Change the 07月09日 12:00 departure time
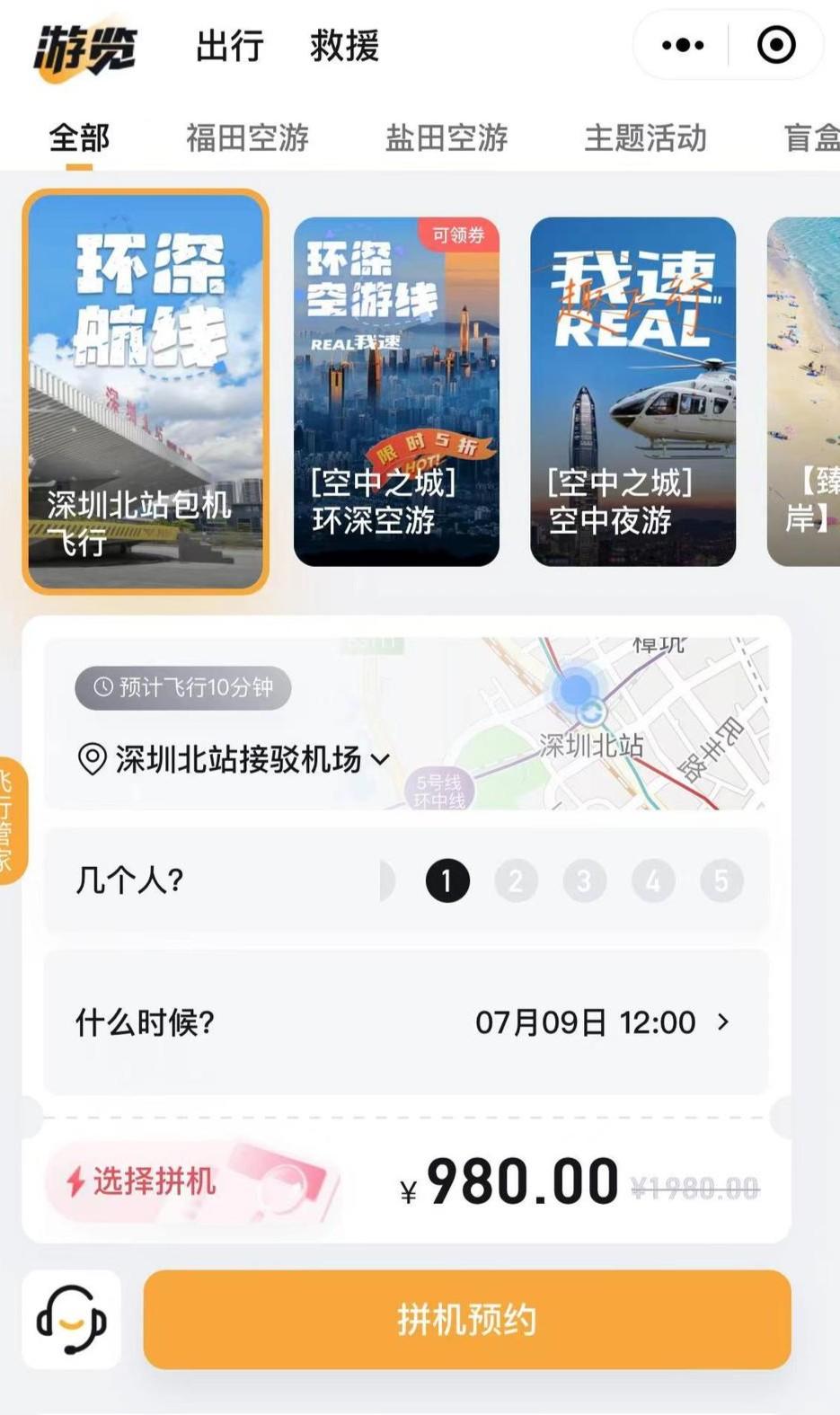The width and height of the screenshot is (840, 1415). 602,1022
